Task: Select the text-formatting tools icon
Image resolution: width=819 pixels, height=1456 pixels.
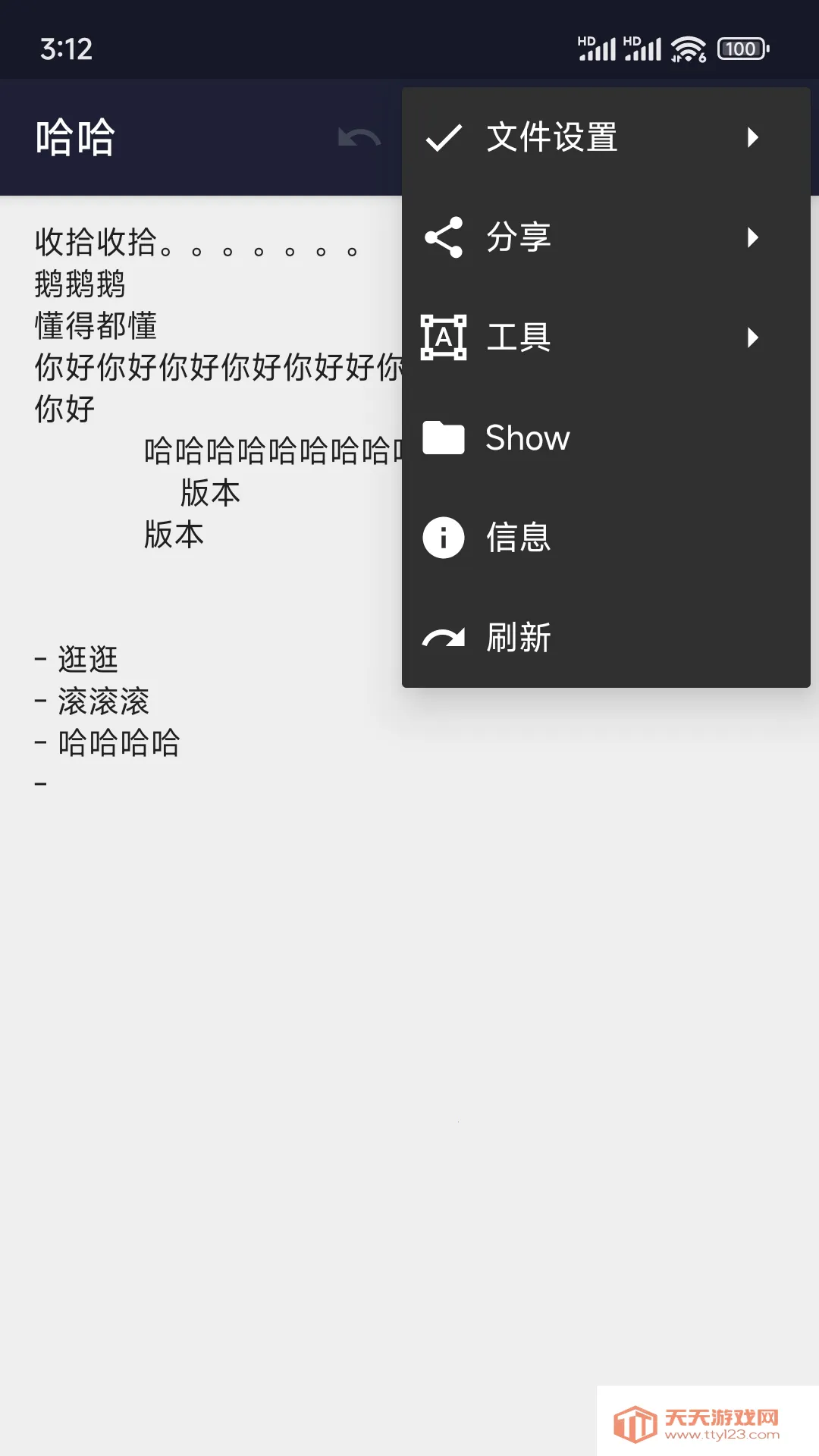Action: (444, 337)
